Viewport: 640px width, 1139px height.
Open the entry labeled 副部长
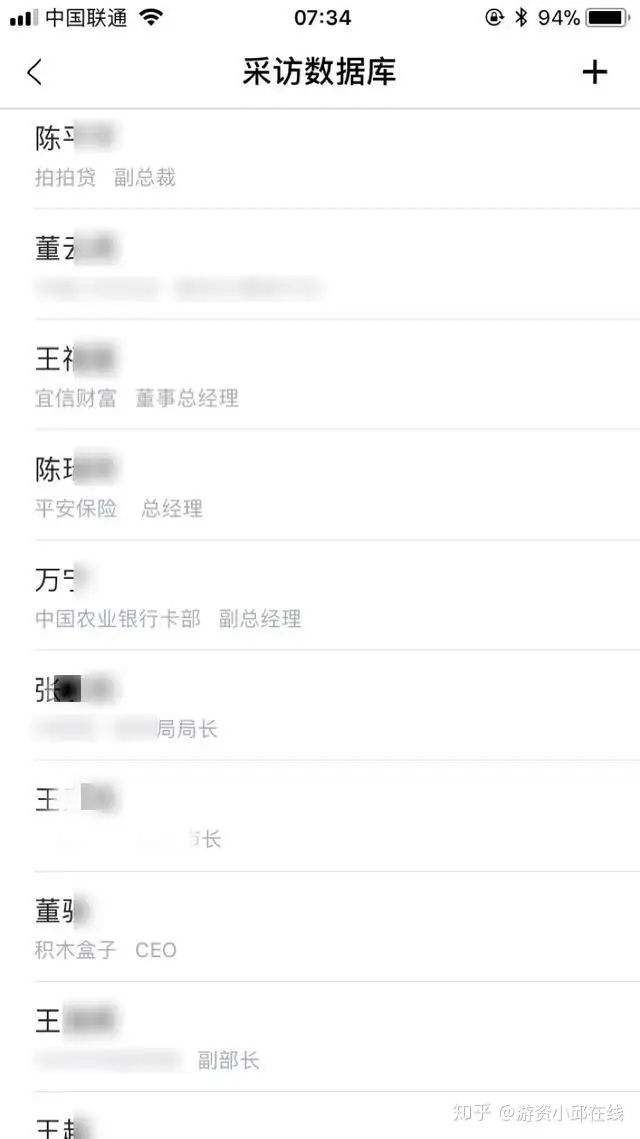click(320, 1037)
